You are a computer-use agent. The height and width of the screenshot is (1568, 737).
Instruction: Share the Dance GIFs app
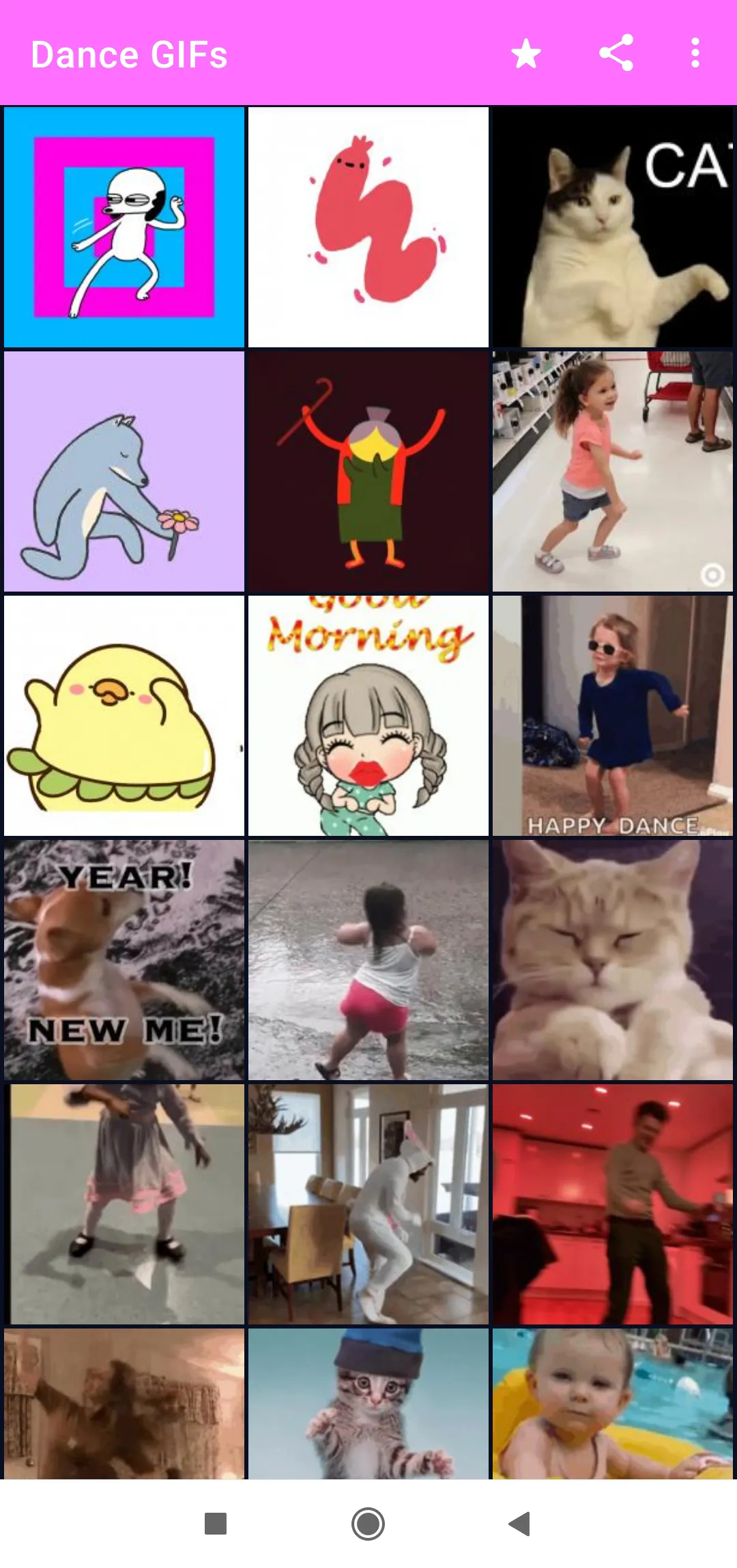point(616,53)
